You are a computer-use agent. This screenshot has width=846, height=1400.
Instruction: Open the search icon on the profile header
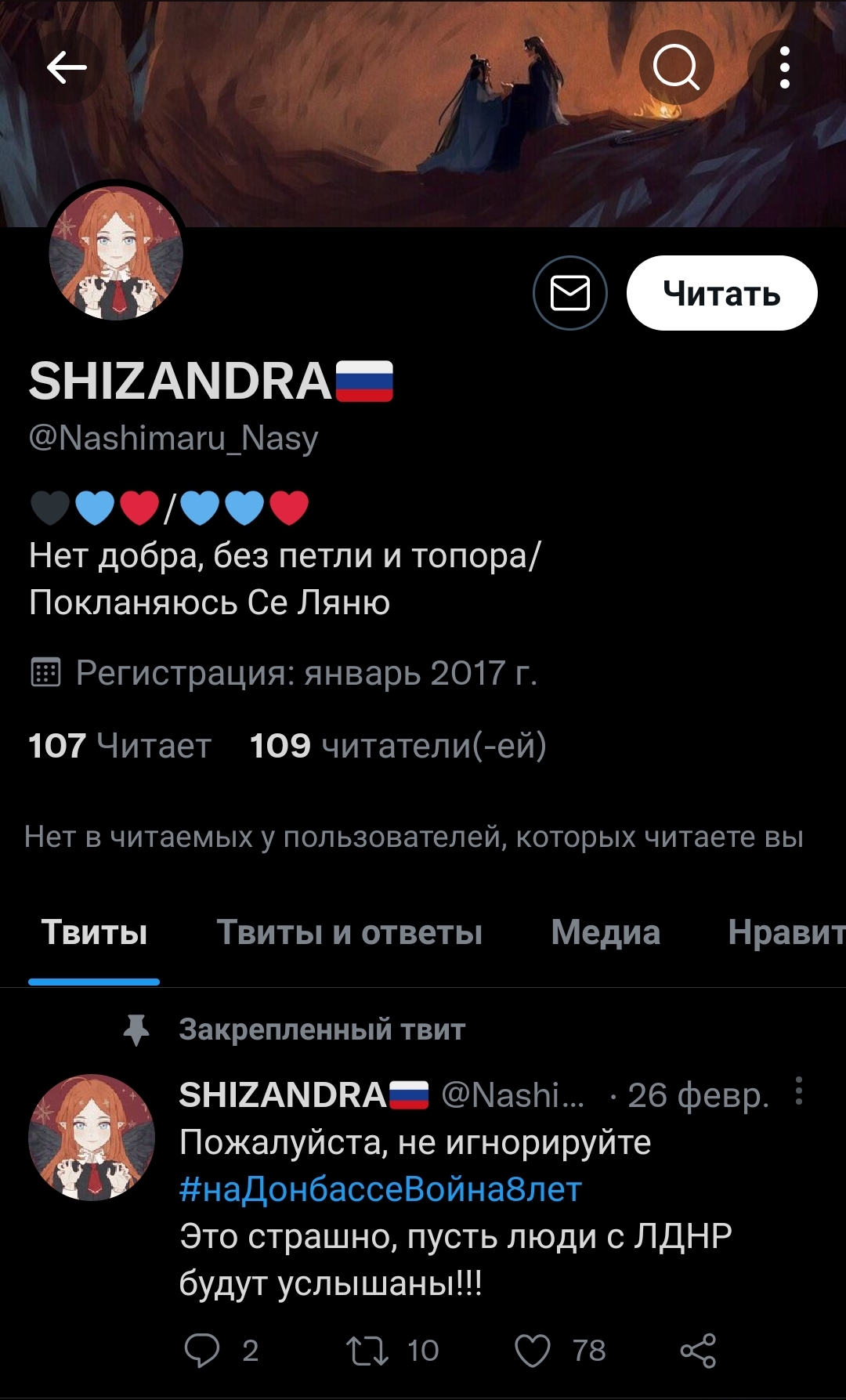(x=676, y=68)
